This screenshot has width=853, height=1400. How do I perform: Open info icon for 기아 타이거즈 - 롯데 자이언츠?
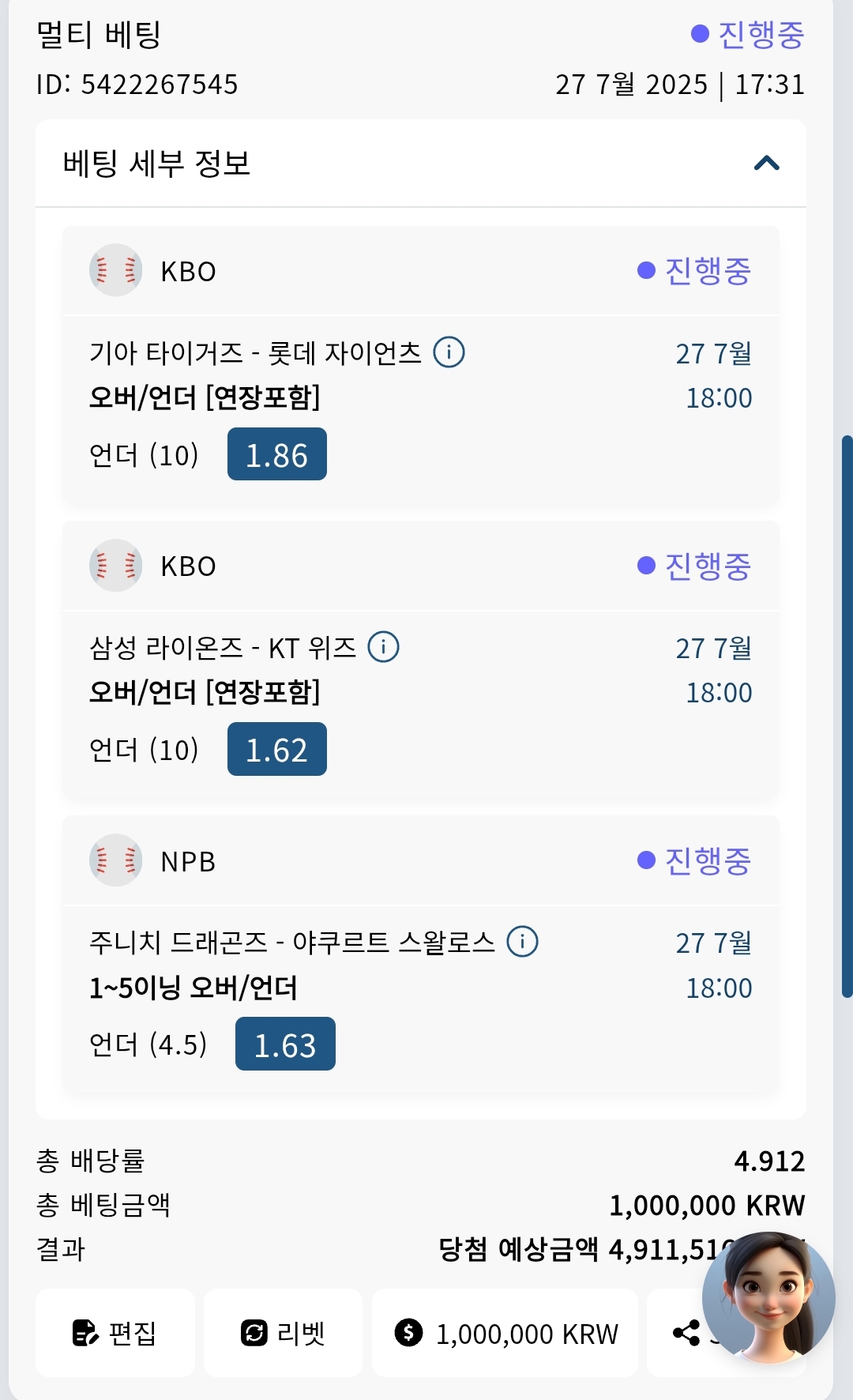[x=449, y=352]
